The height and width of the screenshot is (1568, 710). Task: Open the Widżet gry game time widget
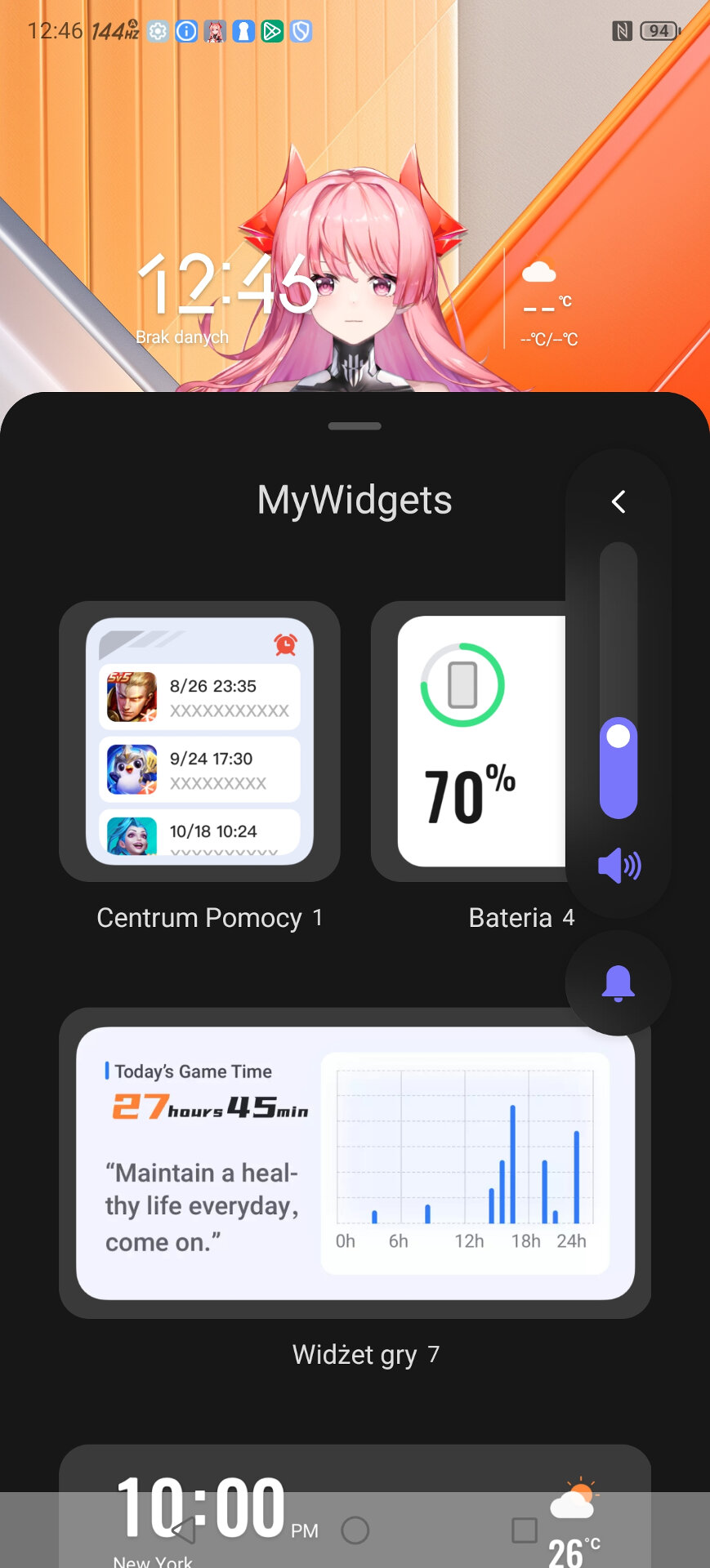point(355,1162)
